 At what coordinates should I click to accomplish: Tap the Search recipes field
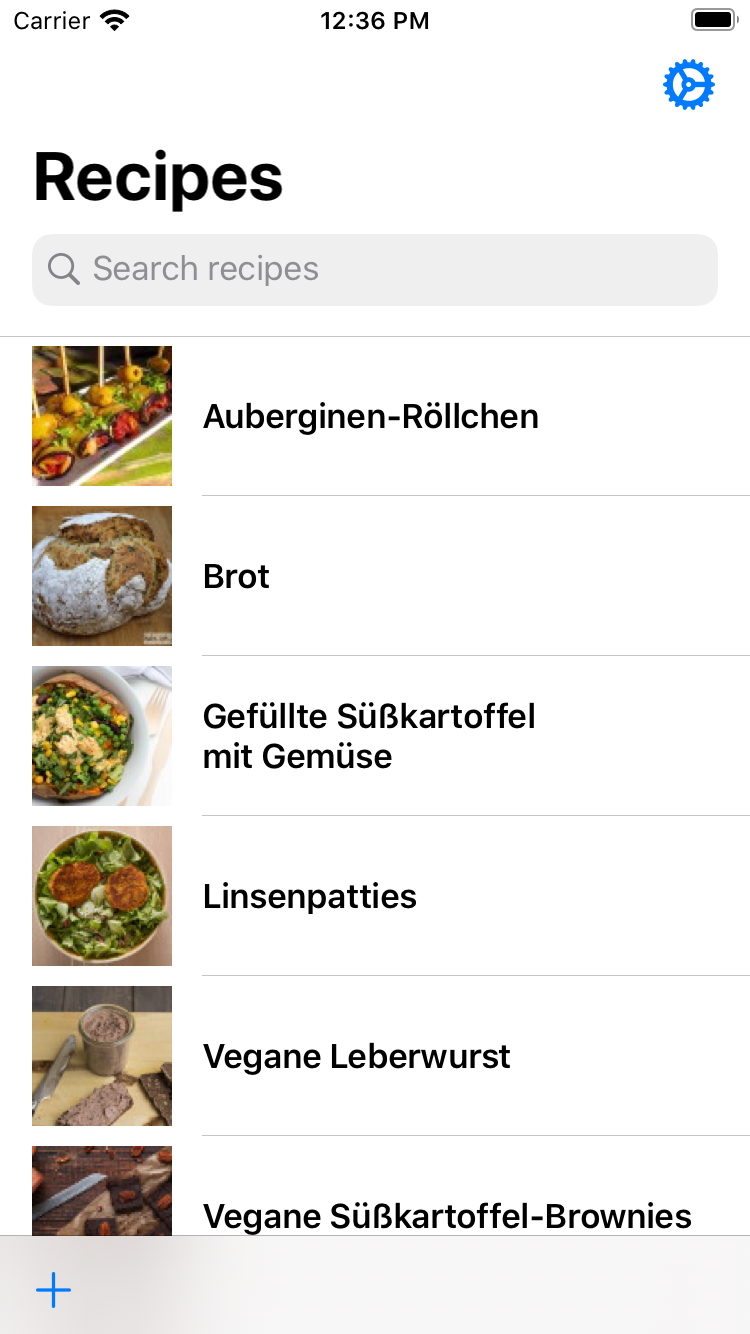point(375,269)
